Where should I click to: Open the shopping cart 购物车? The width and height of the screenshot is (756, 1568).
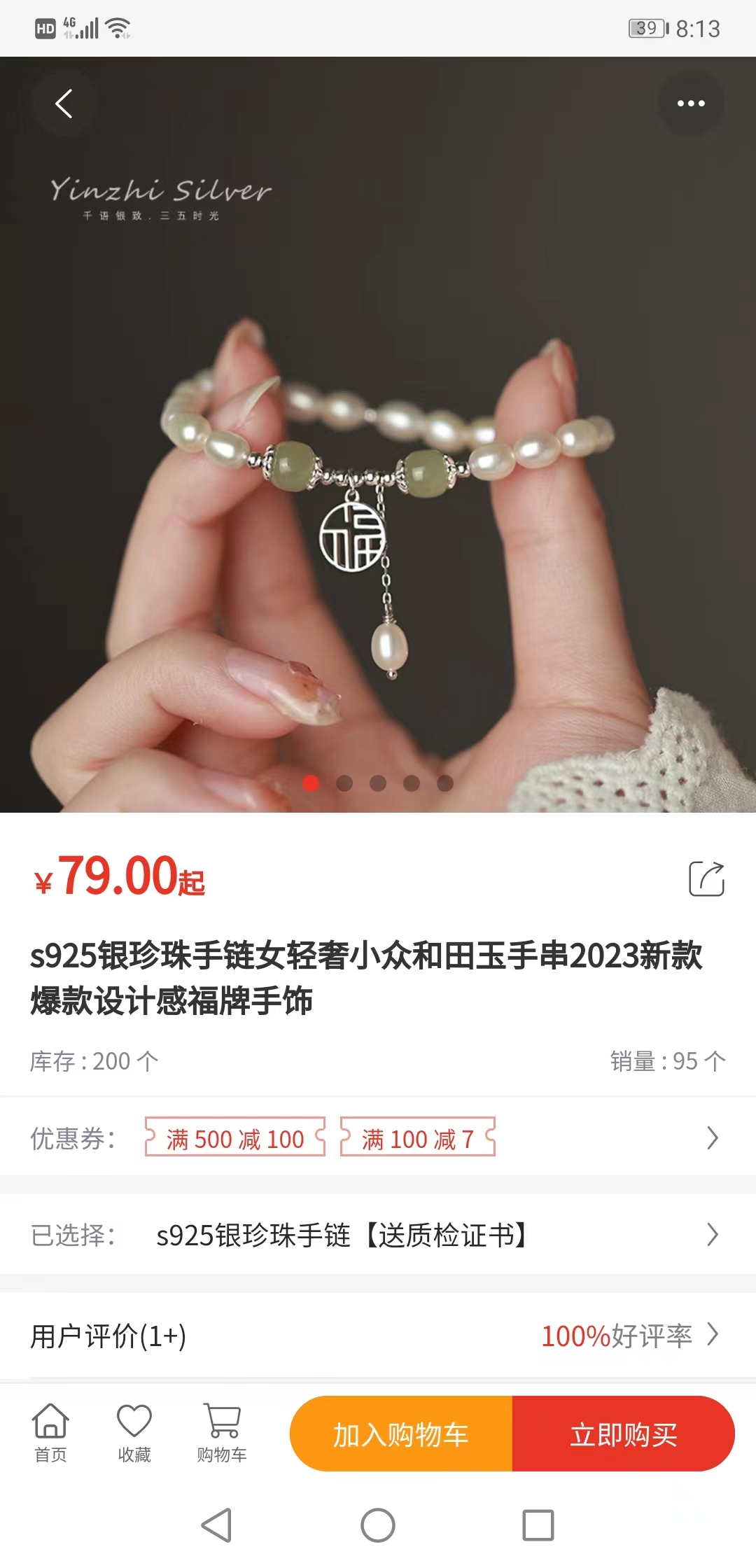coord(222,1434)
